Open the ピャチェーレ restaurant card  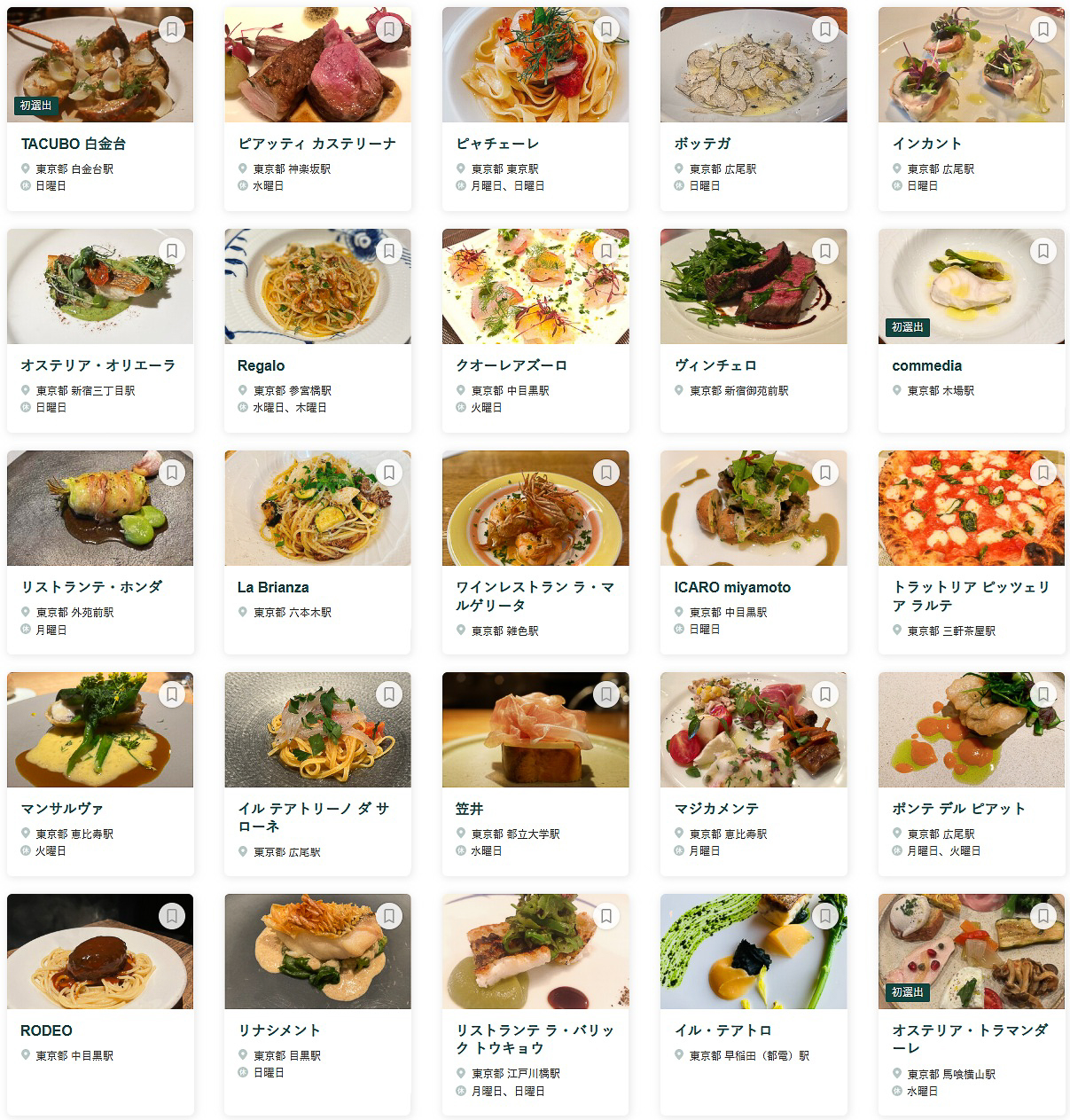[x=497, y=144]
